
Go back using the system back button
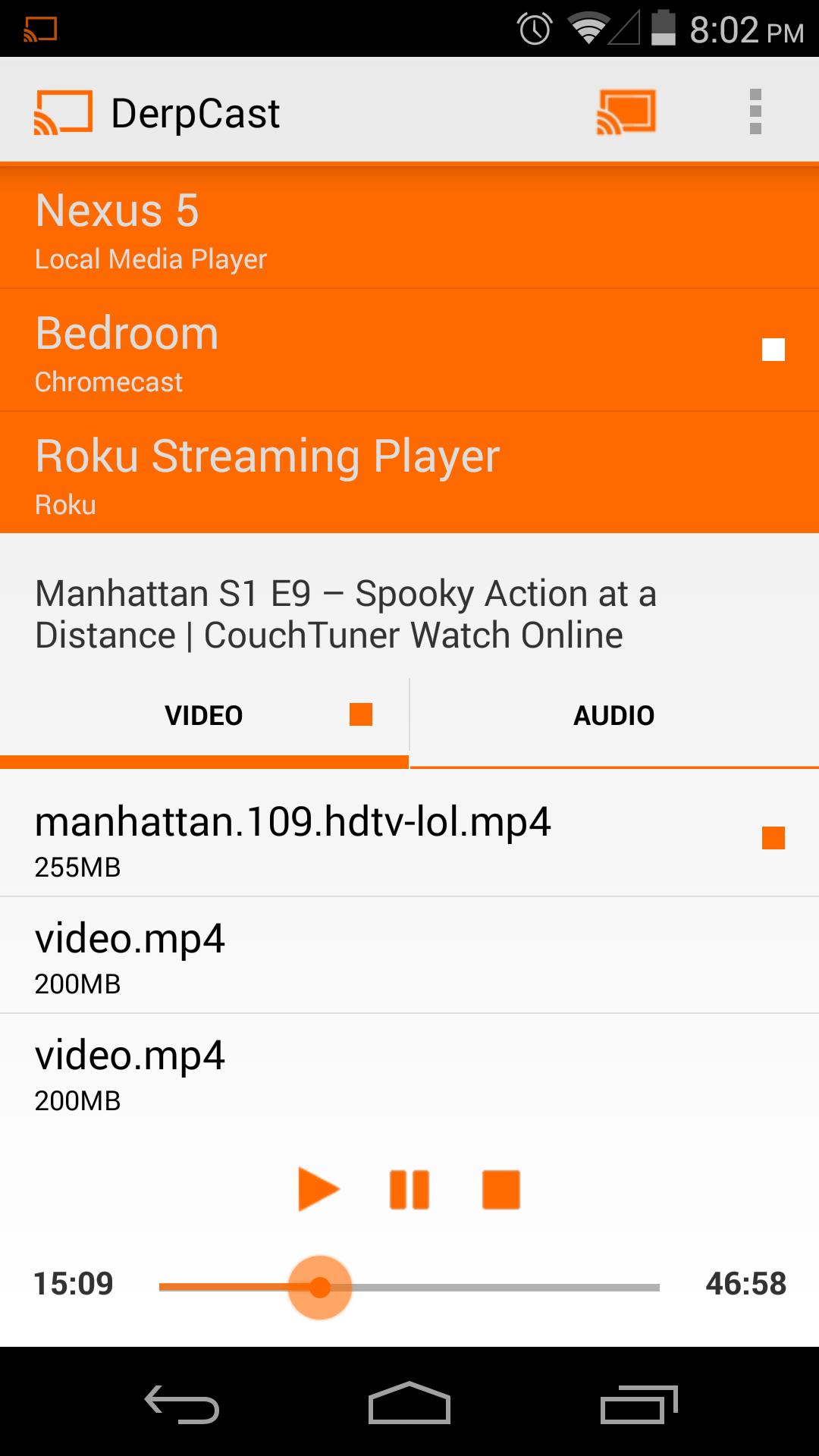[182, 1403]
